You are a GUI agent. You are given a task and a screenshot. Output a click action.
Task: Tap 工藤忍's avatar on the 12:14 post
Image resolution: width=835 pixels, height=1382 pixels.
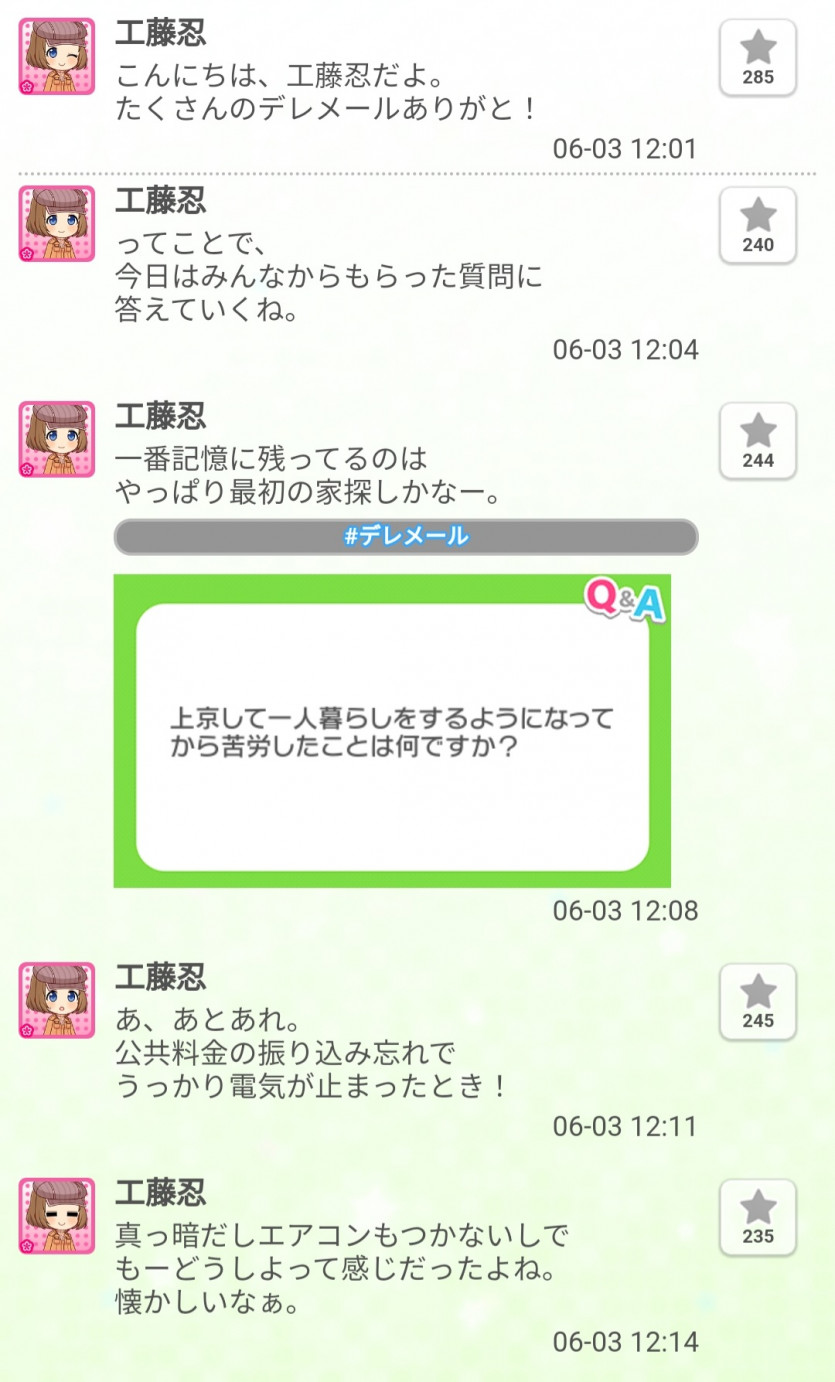[56, 1216]
